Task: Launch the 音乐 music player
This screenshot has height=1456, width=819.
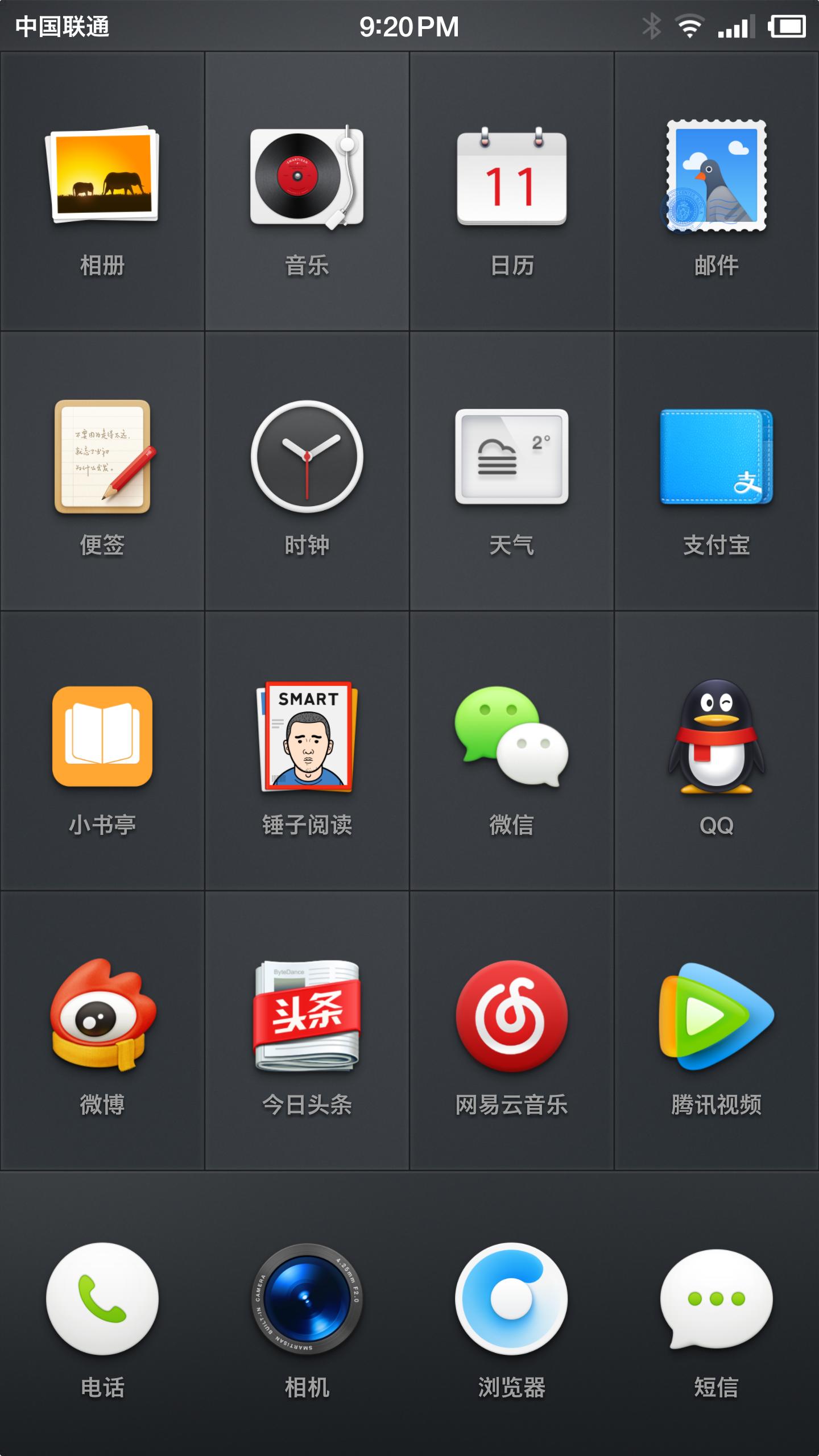Action: [307, 176]
